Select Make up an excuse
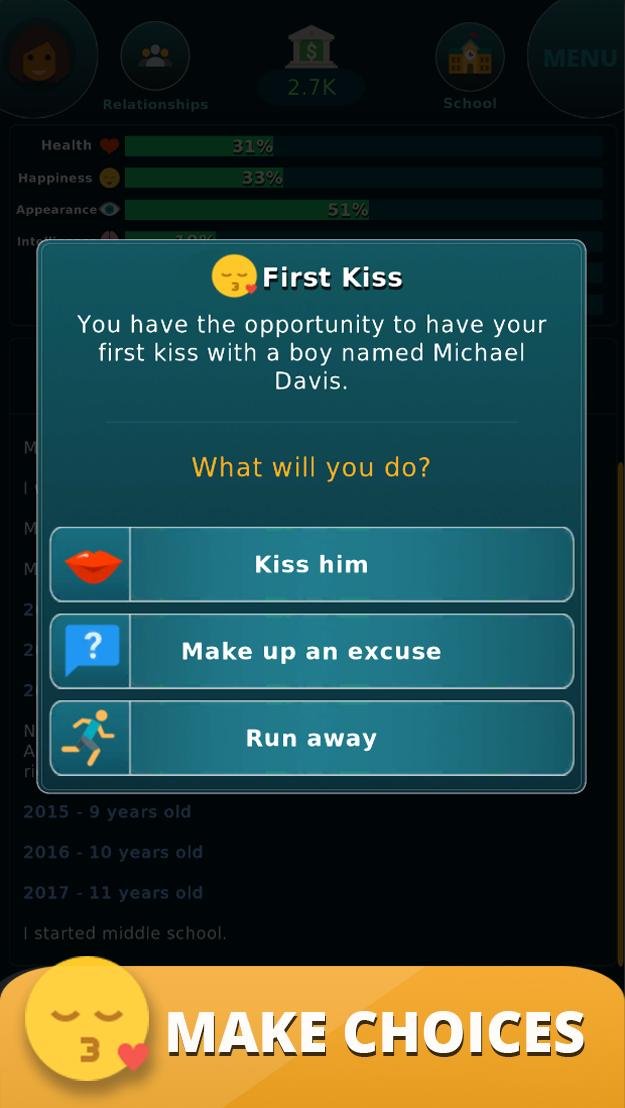Viewport: 625px width, 1108px height. tap(312, 651)
